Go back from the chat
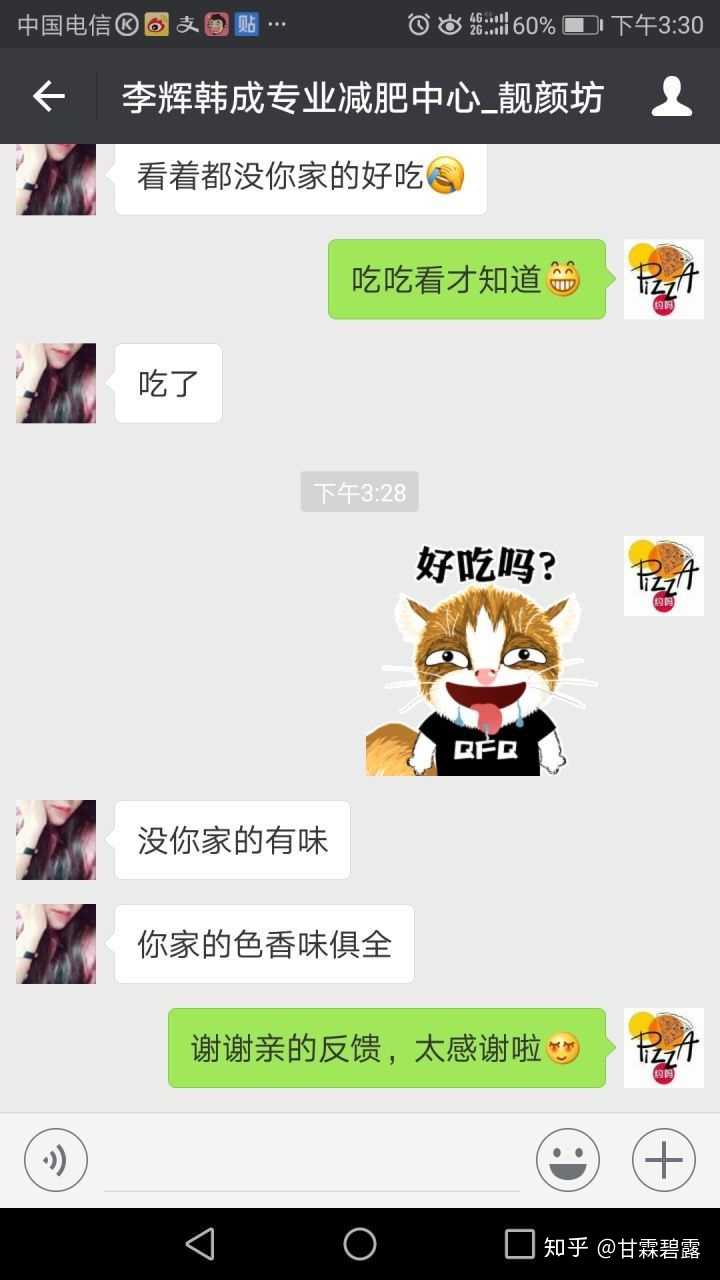 48,96
